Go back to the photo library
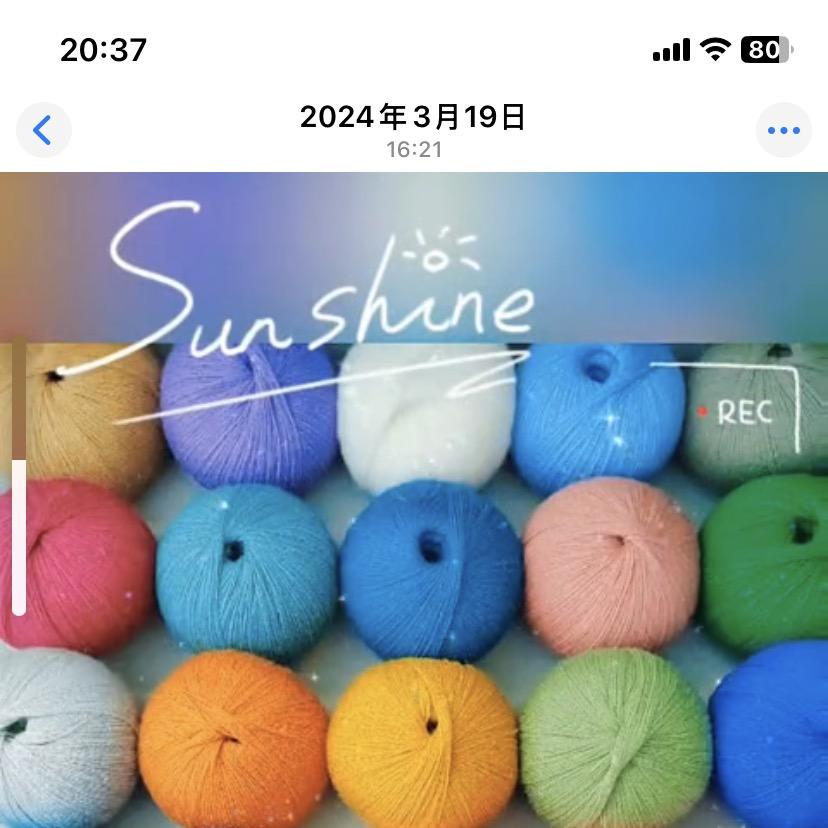The height and width of the screenshot is (828, 828). (43, 130)
